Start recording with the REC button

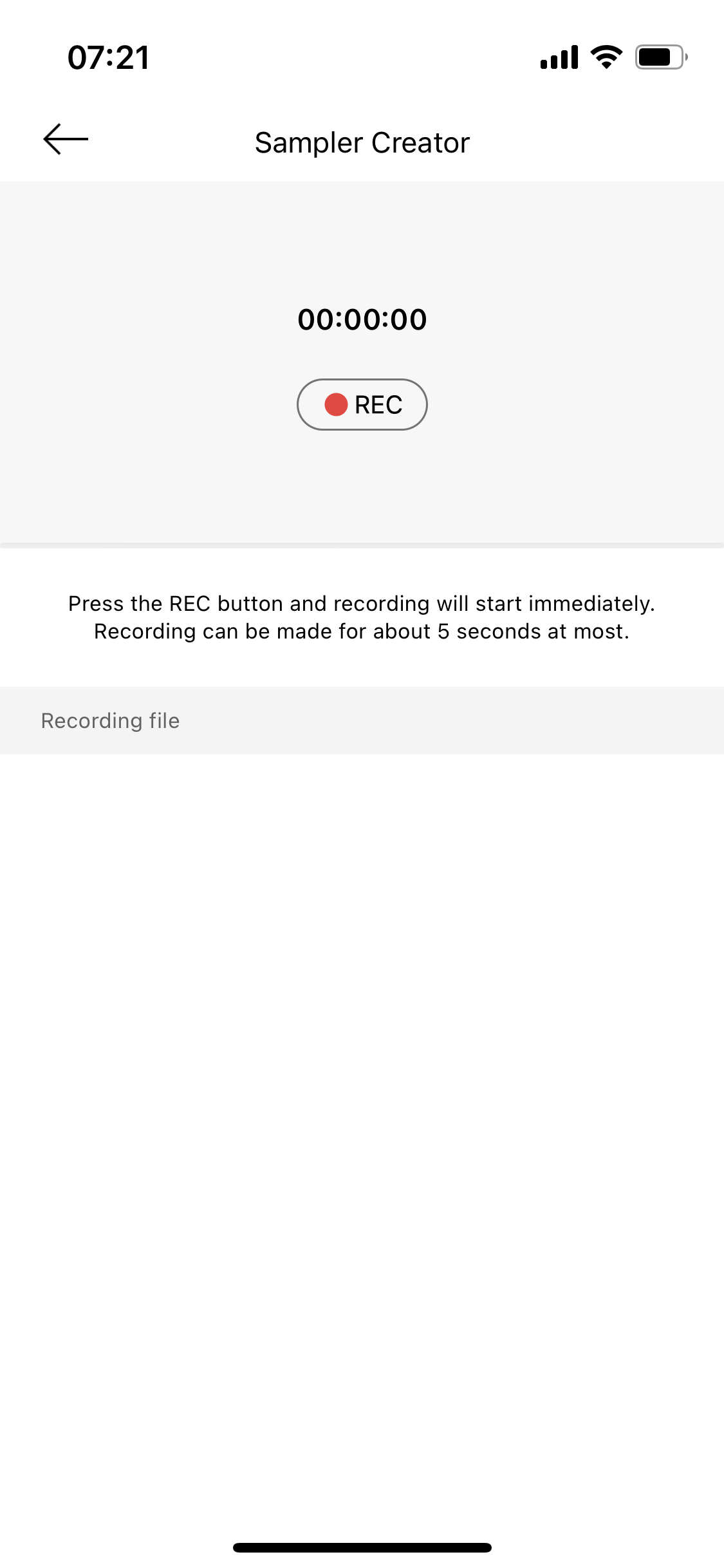coord(362,405)
